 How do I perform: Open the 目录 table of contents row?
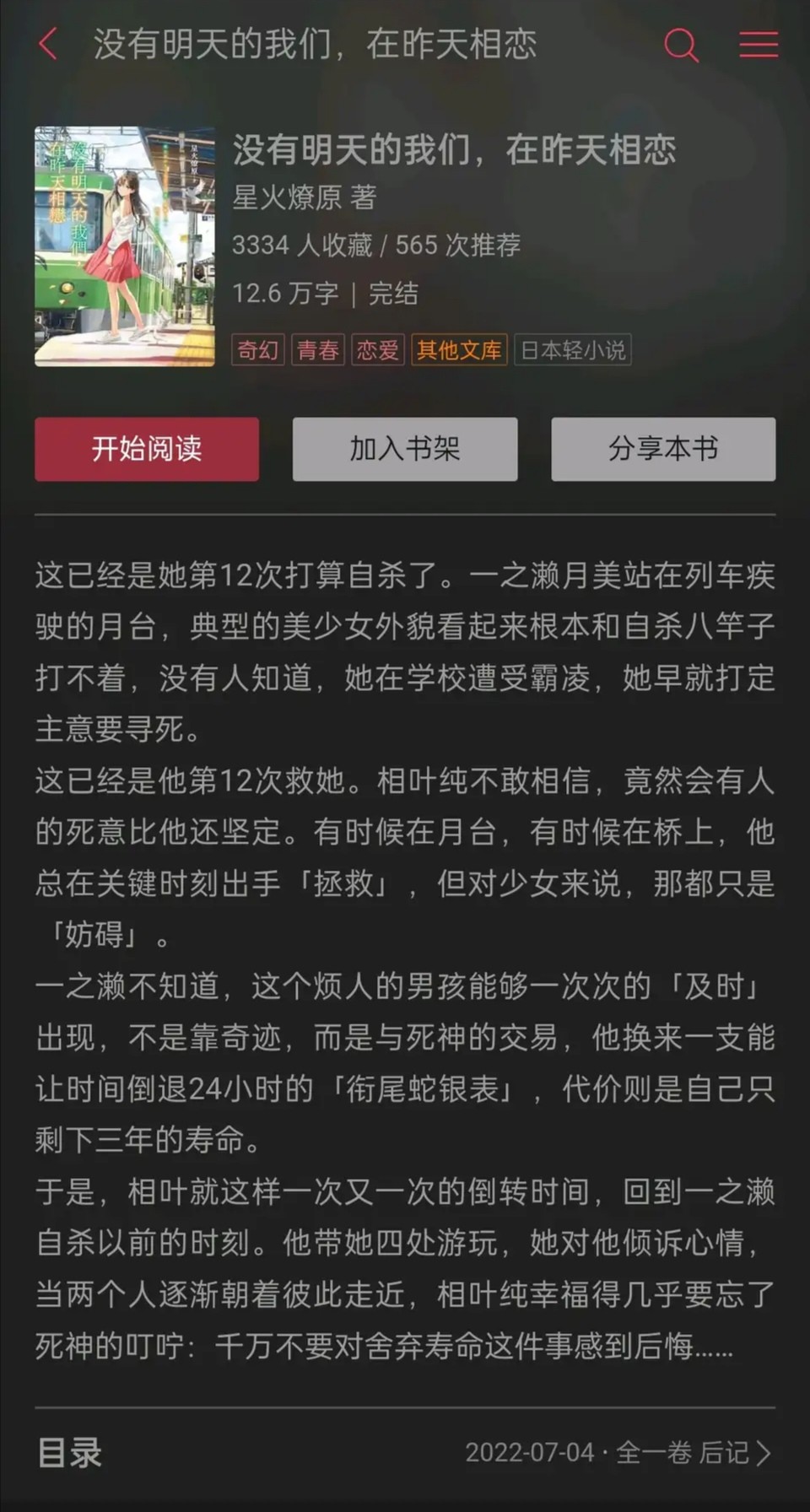(405, 1452)
